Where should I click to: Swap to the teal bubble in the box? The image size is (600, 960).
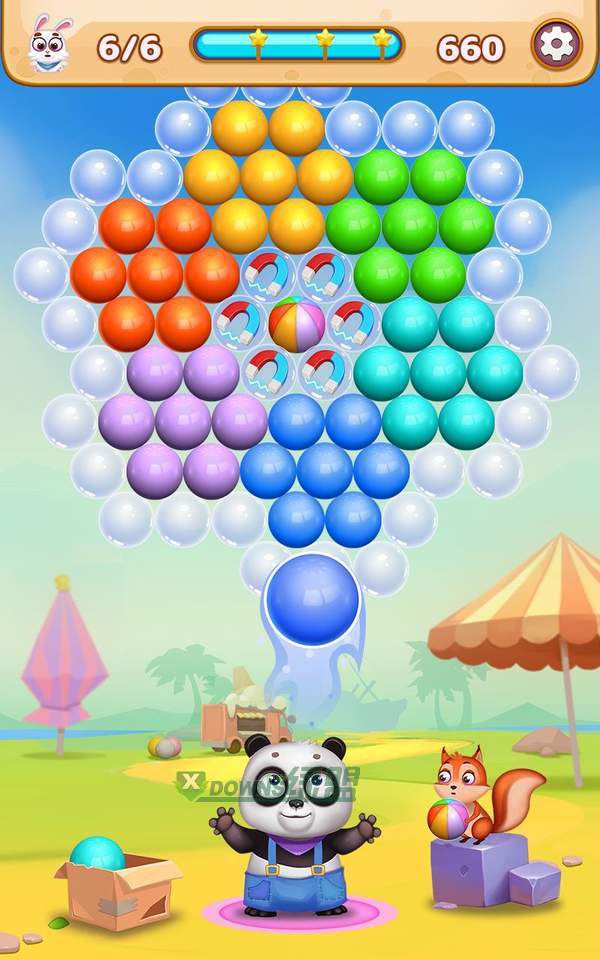(97, 855)
